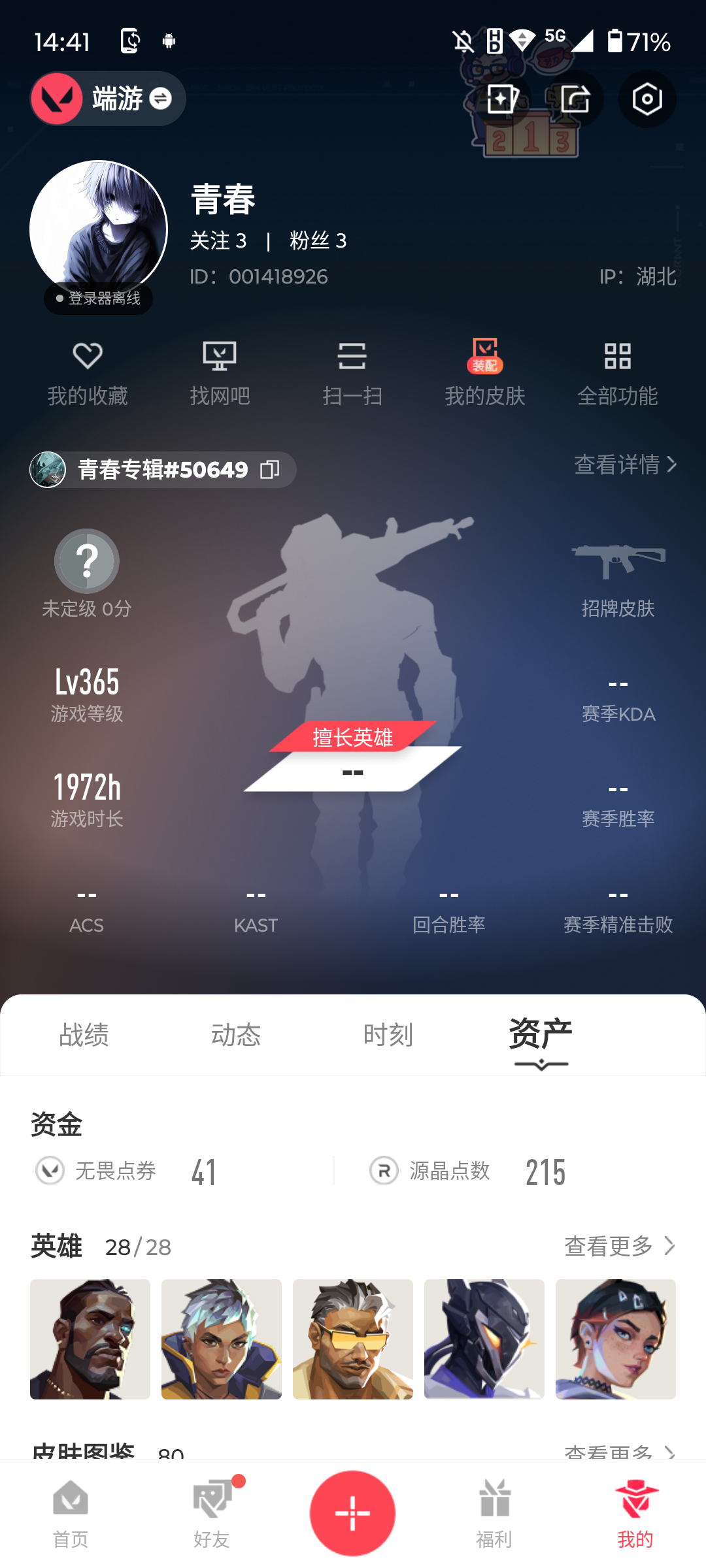Open the sparkle card icon
The width and height of the screenshot is (706, 1568).
(502, 99)
